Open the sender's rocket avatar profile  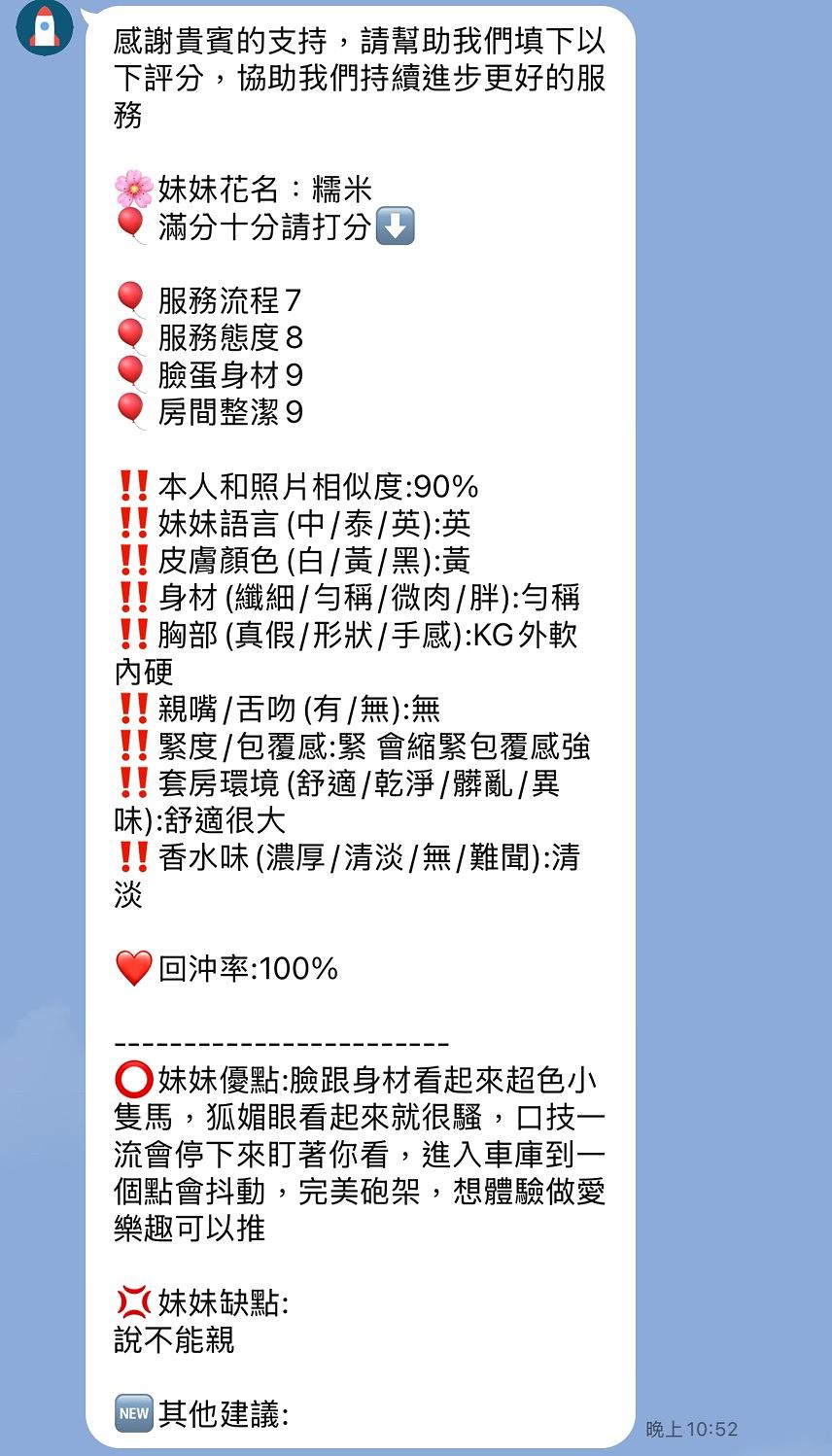[44, 26]
